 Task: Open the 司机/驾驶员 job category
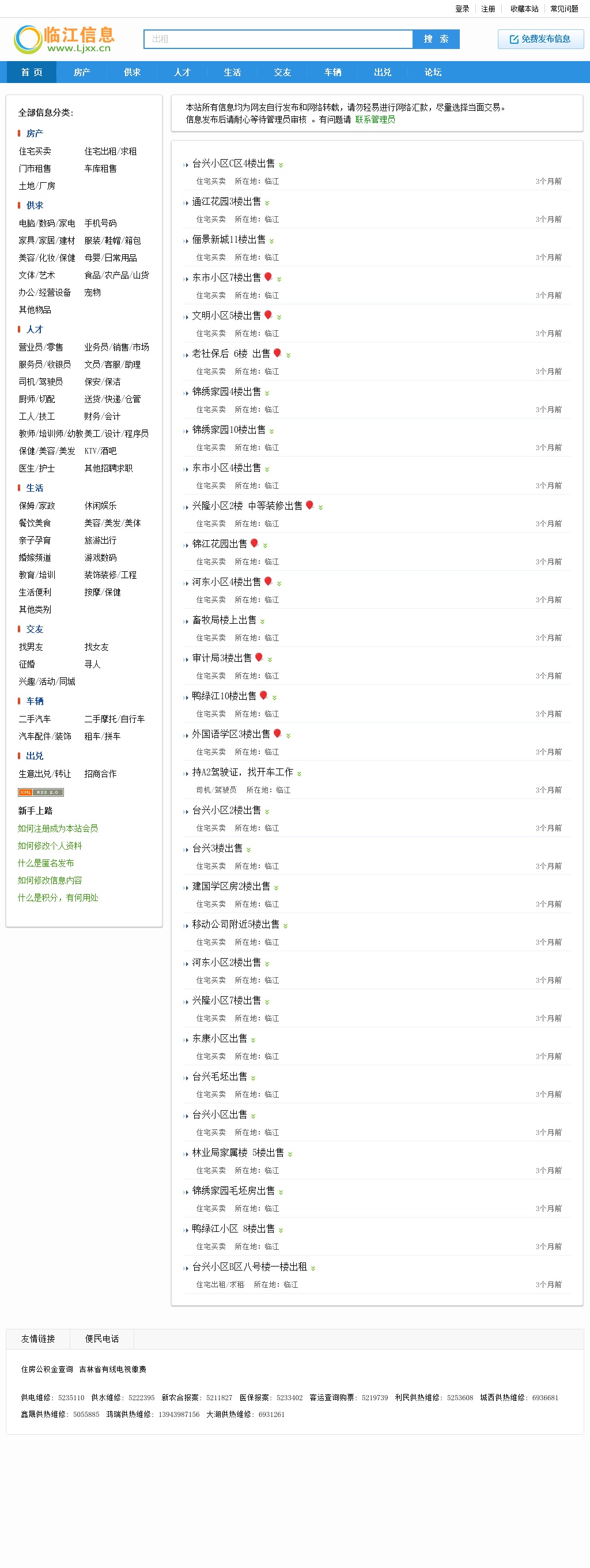point(40,382)
